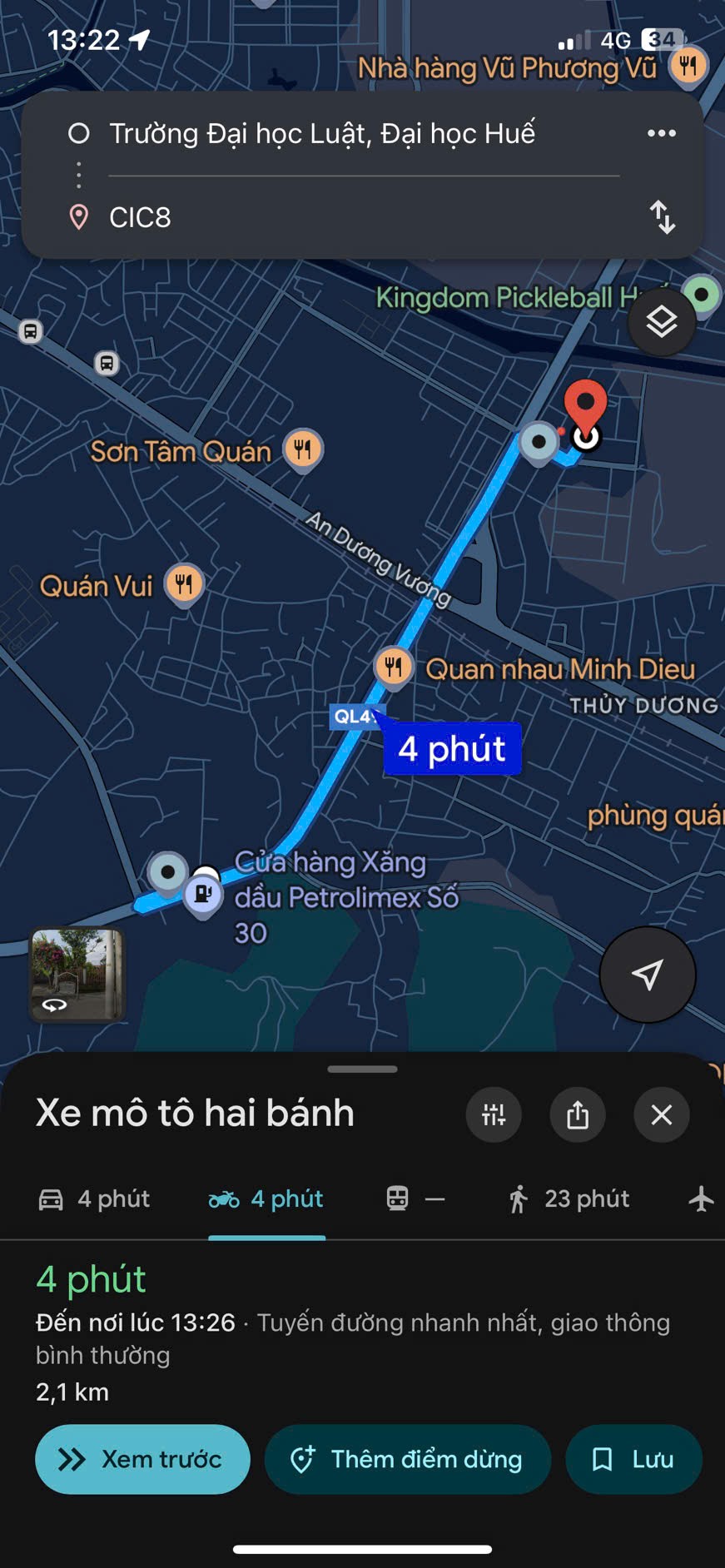The image size is (725, 1568).
Task: Swap origin and destination
Action: 663,217
